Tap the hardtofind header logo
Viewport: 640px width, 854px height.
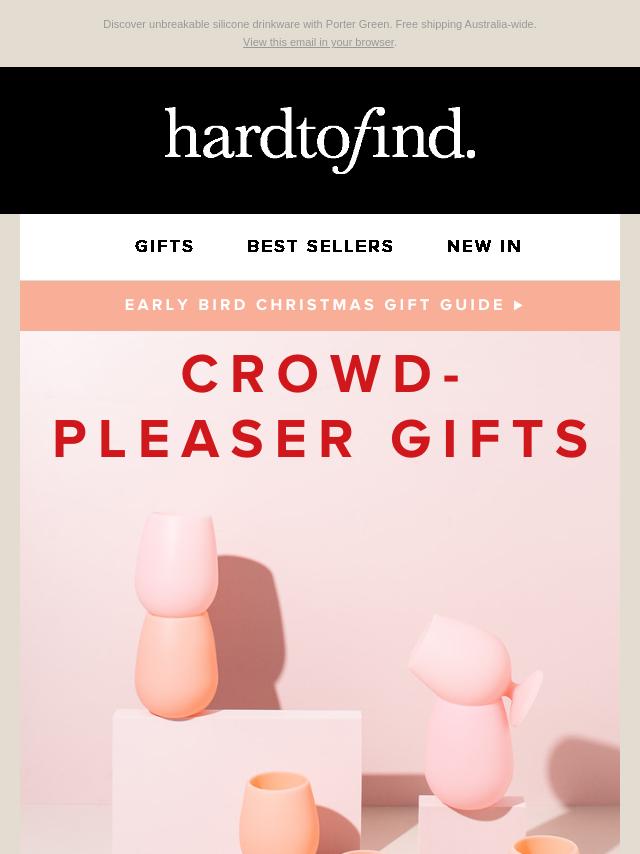pyautogui.click(x=320, y=140)
